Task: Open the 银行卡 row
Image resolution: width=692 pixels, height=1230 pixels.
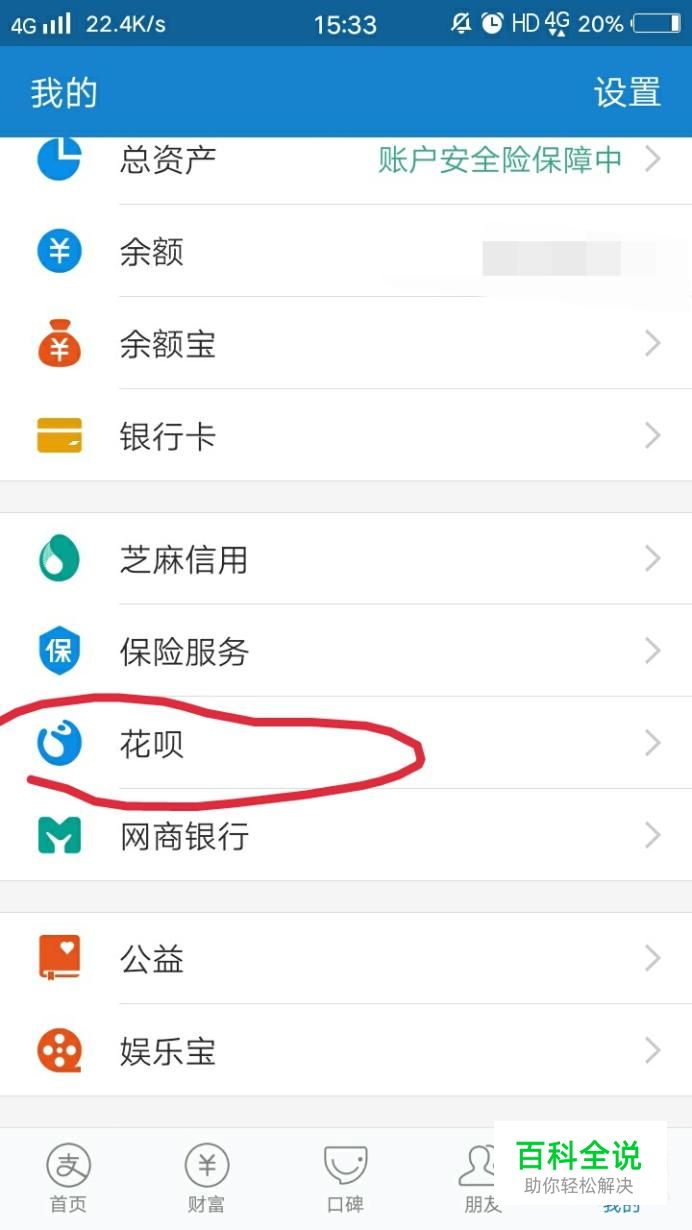Action: (346, 436)
